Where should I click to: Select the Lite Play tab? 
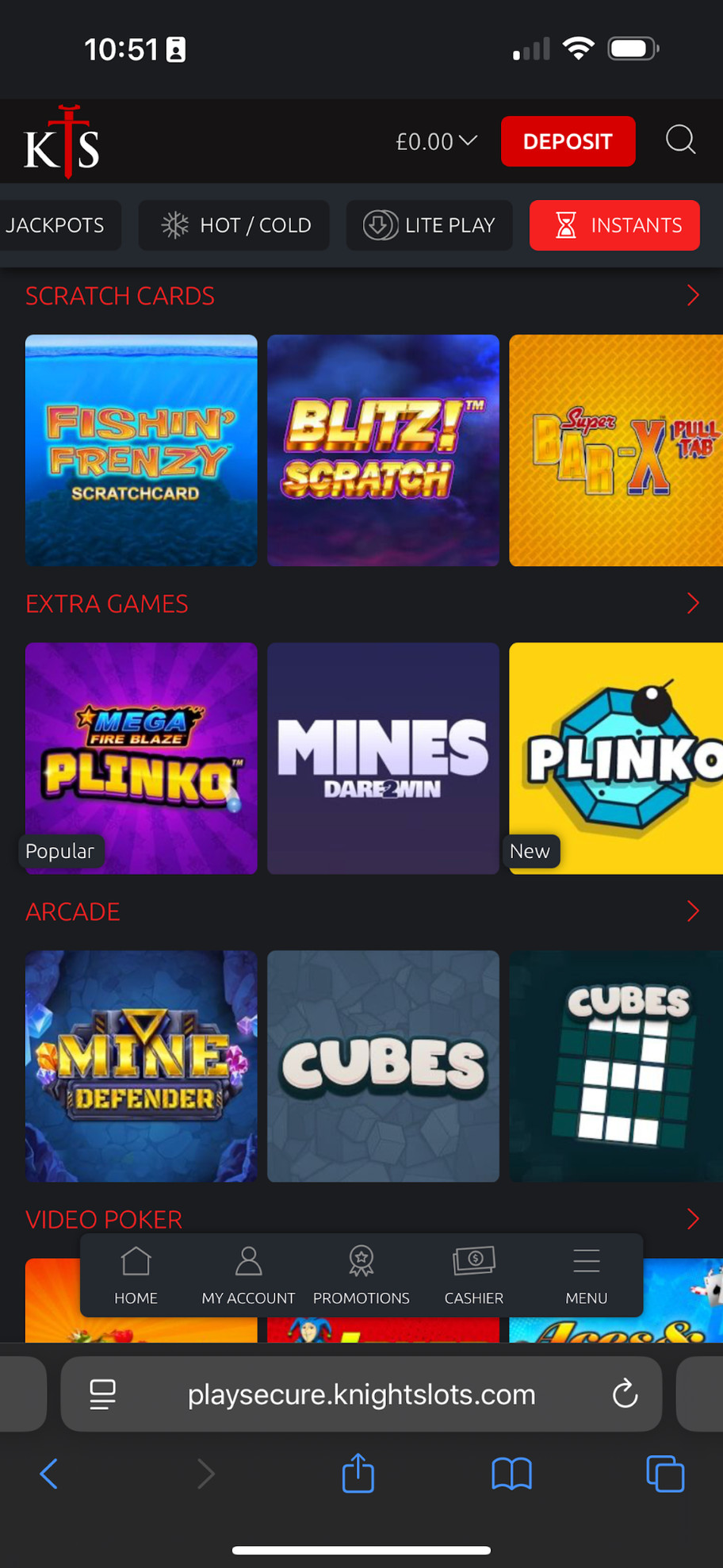[x=429, y=225]
